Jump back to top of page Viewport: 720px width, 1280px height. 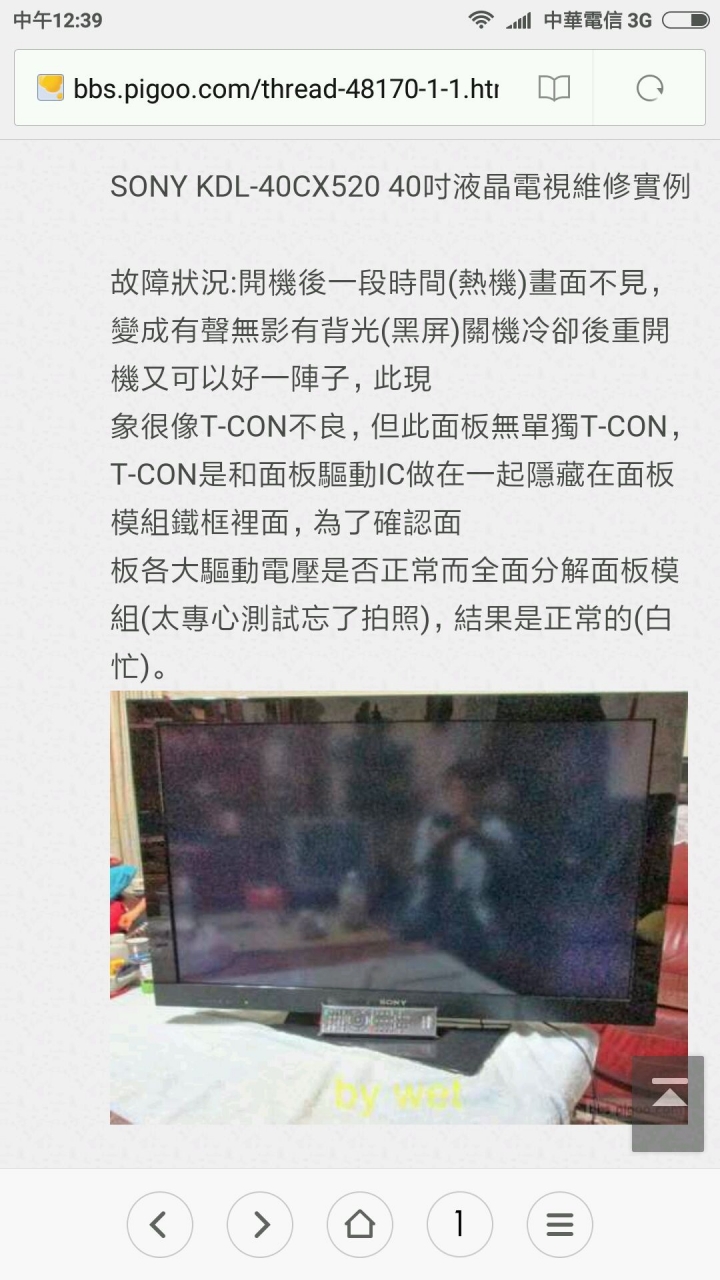[668, 1103]
